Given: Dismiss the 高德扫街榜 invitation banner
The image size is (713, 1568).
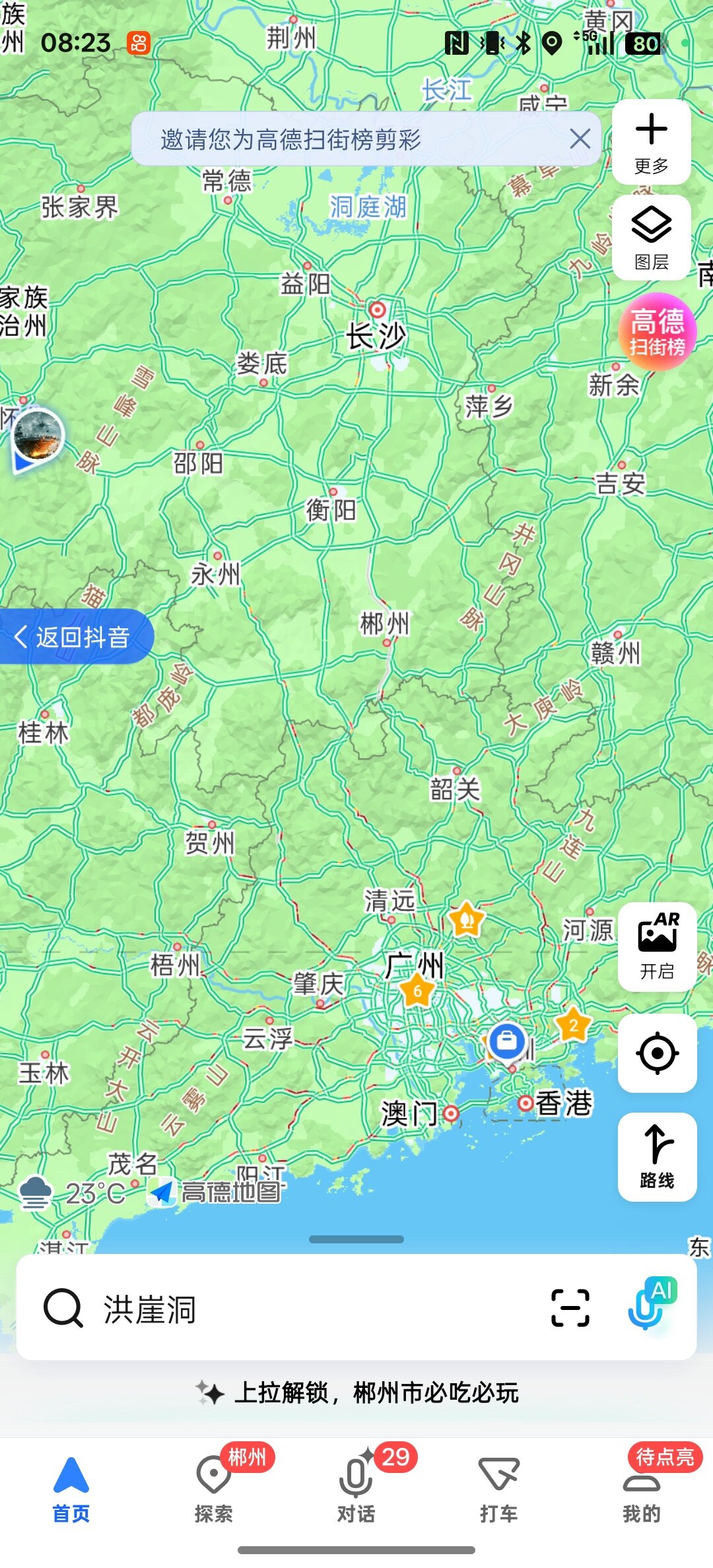Looking at the screenshot, I should 580,139.
